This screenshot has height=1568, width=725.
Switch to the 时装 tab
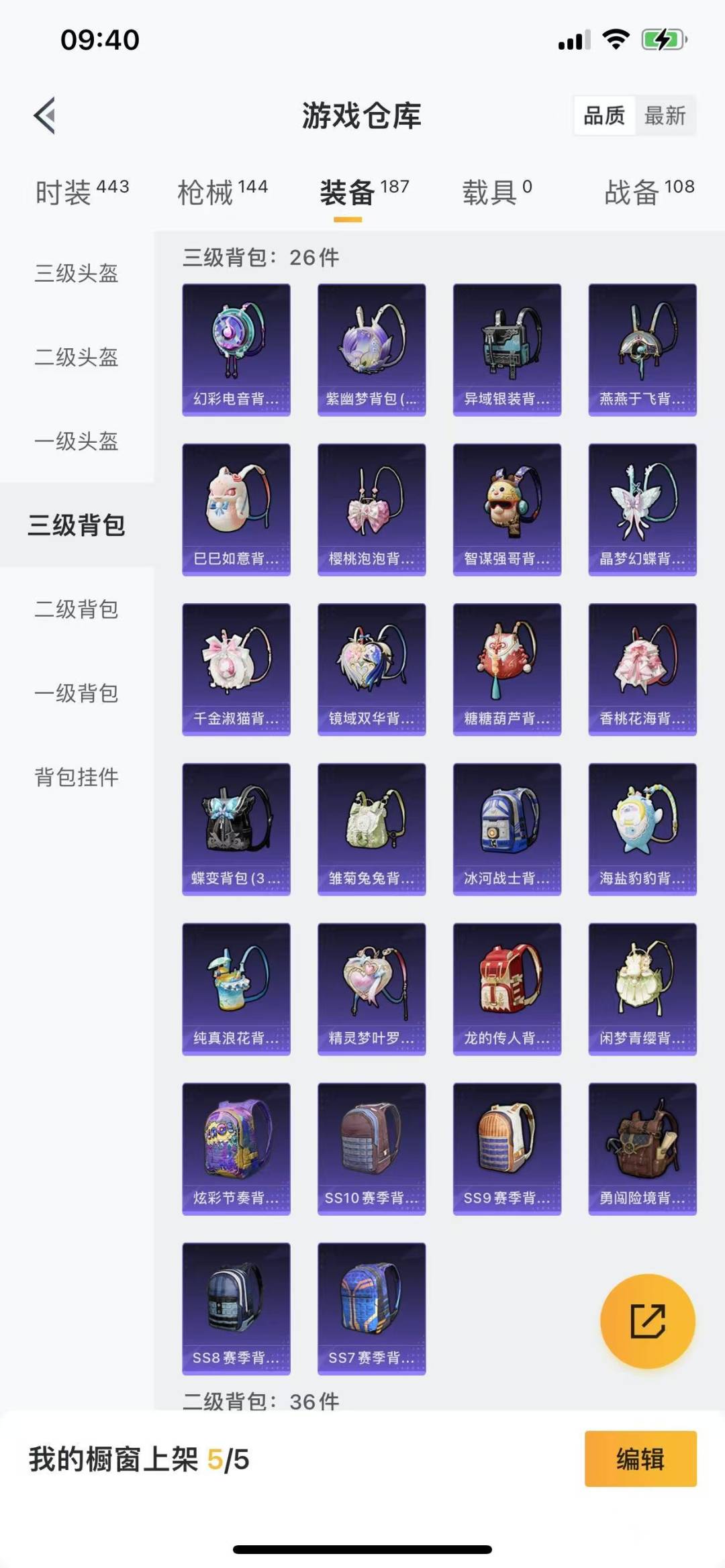point(81,192)
